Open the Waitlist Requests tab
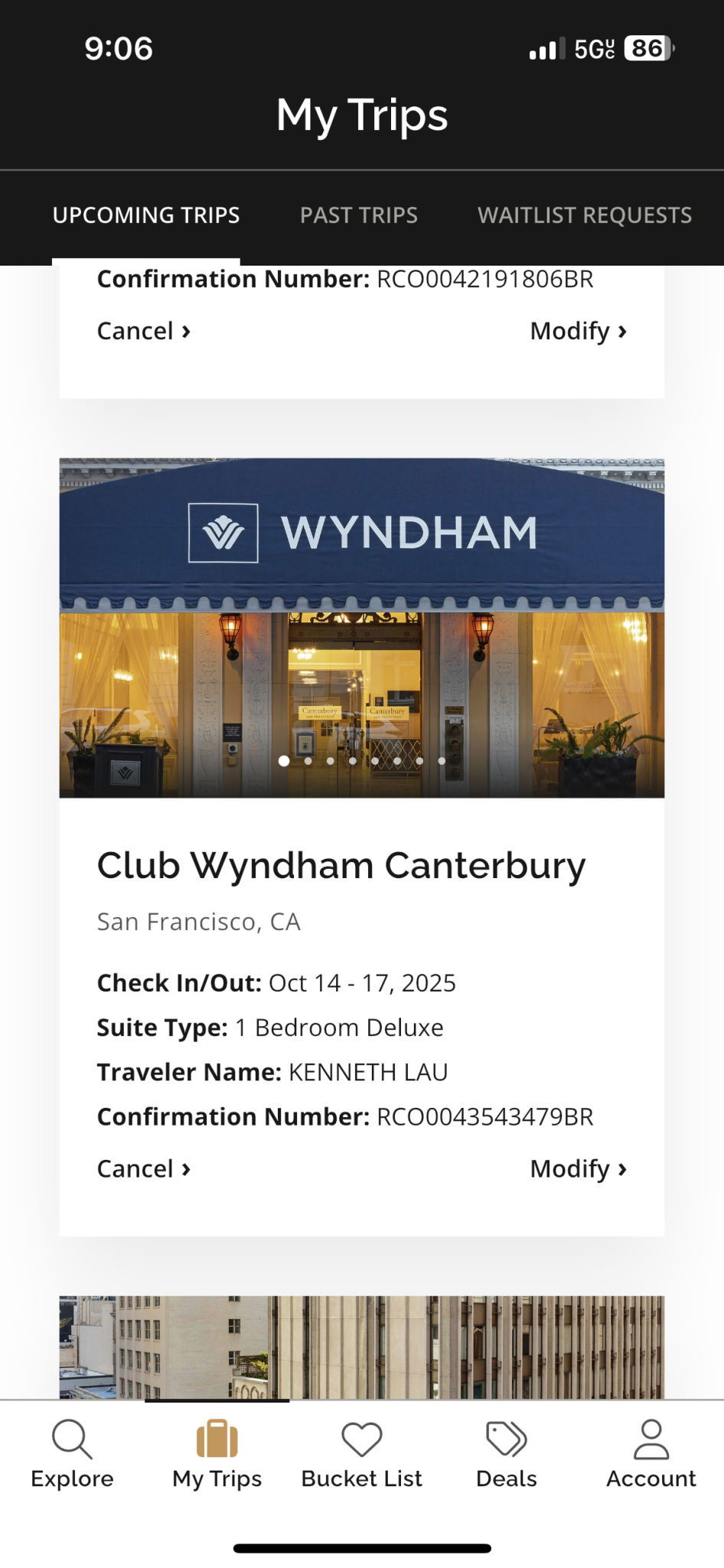Screen dimensions: 724x1568 (x=585, y=215)
